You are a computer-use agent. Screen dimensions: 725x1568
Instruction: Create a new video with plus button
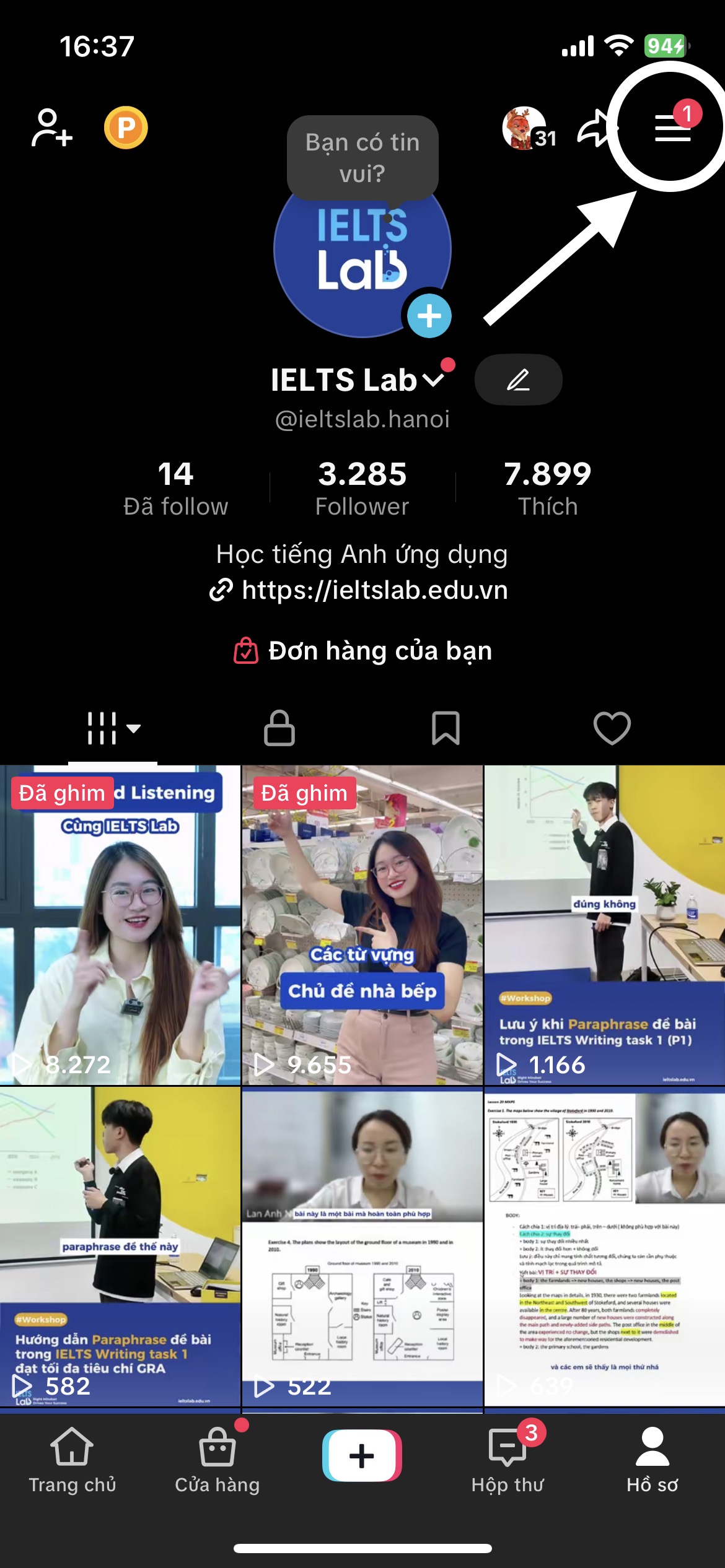pos(362,1455)
